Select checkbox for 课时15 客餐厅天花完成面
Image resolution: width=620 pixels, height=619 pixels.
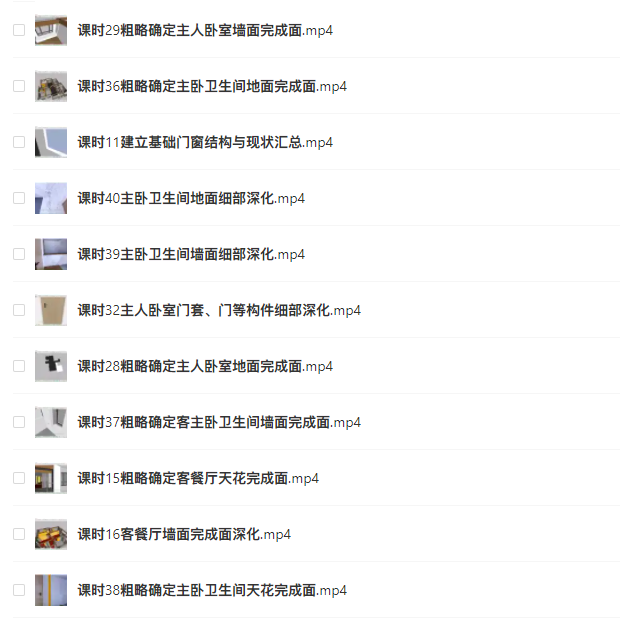click(x=19, y=478)
